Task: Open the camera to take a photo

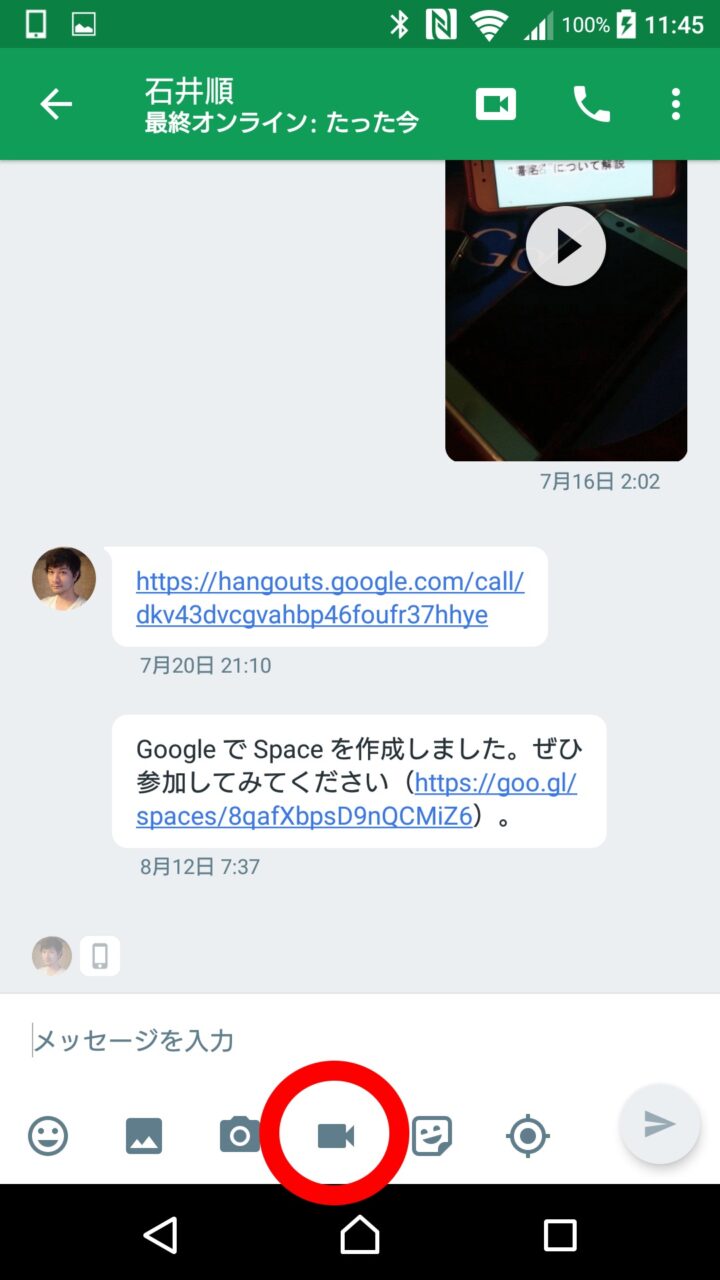Action: (240, 1136)
